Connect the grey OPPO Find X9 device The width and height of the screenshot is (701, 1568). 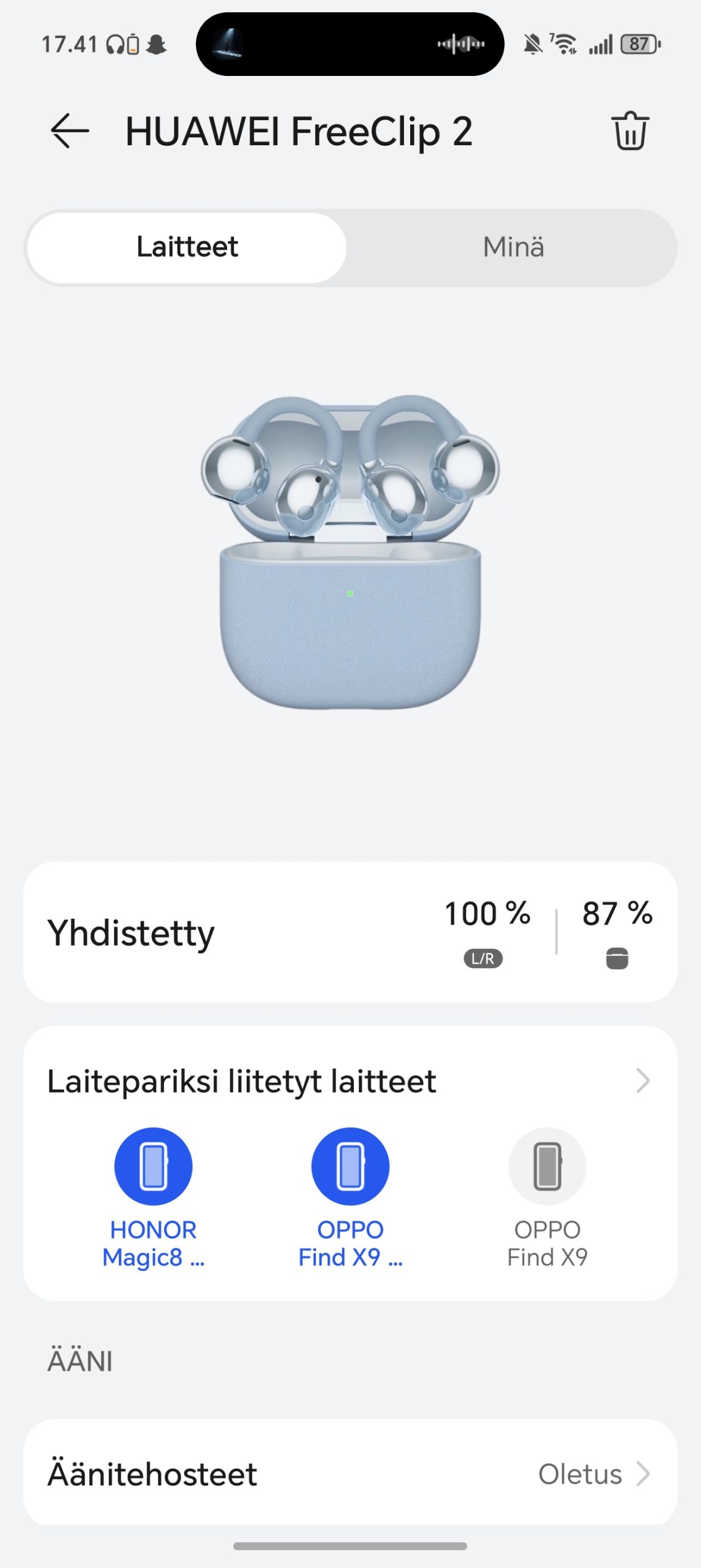pyautogui.click(x=547, y=1166)
